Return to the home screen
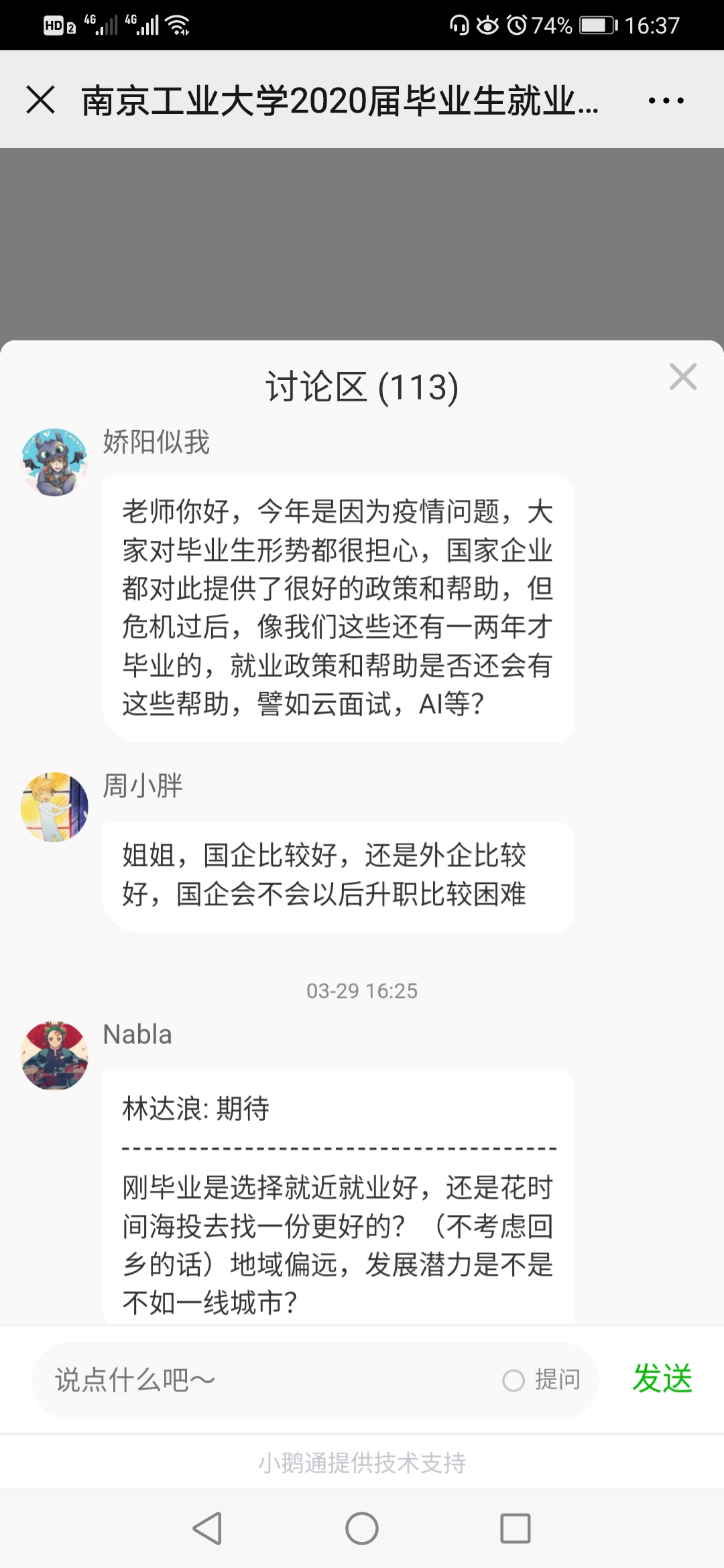Screen dimensions: 724x1568 [362, 1528]
